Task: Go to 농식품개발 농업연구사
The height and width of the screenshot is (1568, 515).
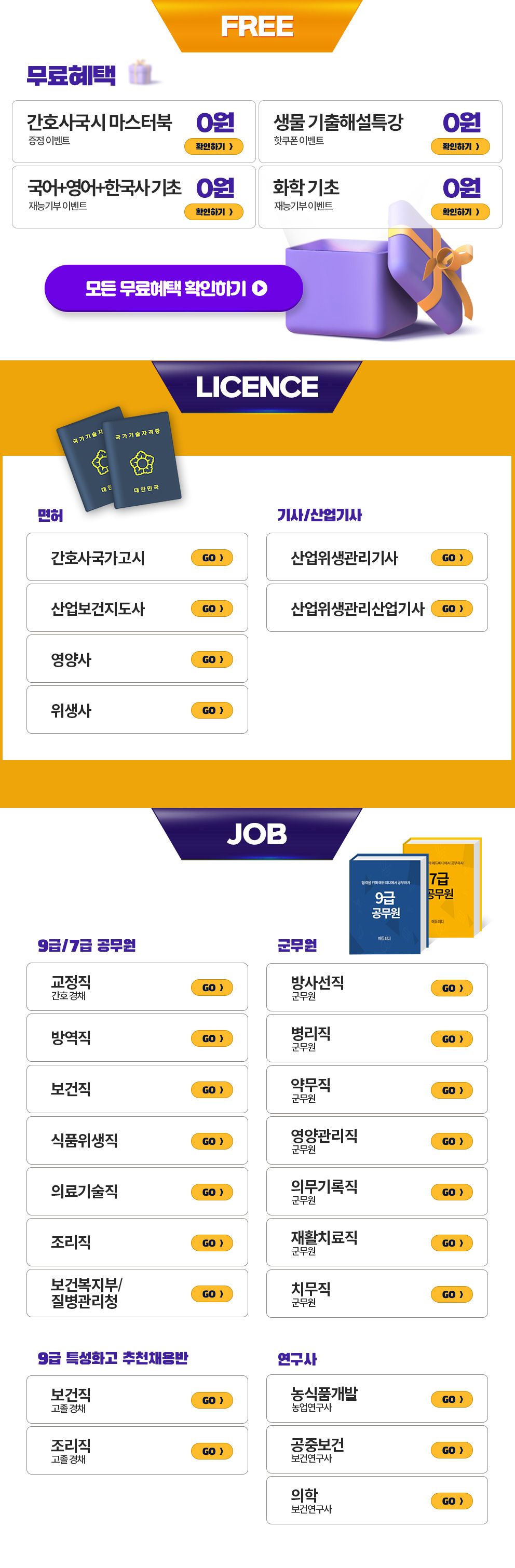Action: click(x=452, y=1399)
